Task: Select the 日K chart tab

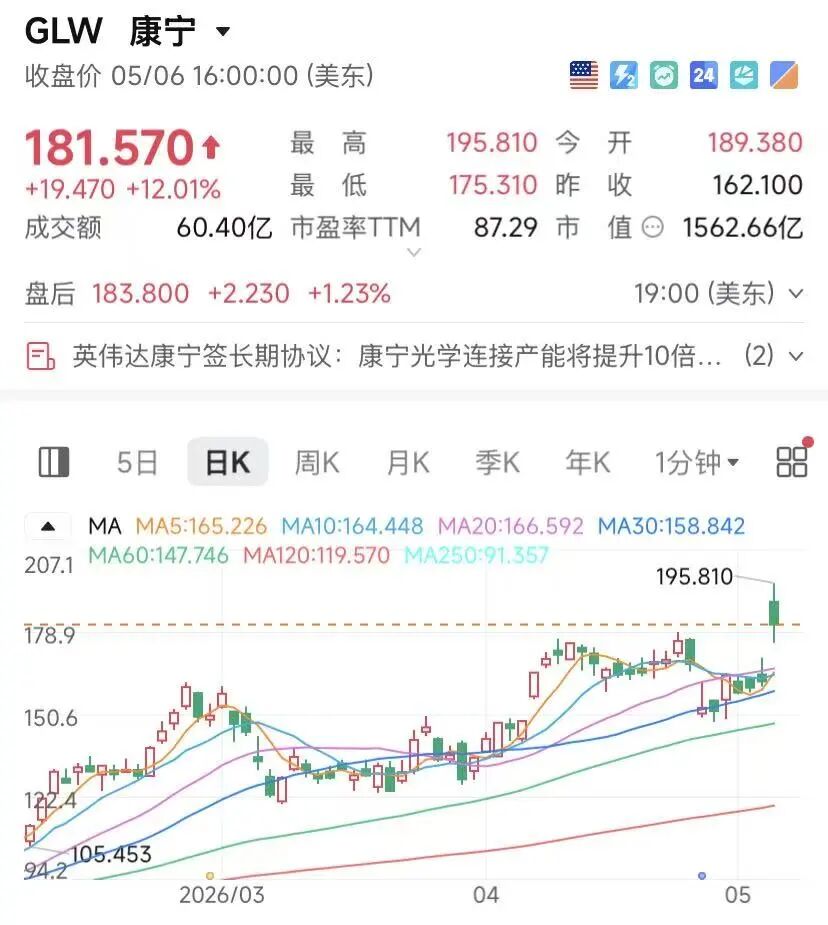Action: pos(228,462)
